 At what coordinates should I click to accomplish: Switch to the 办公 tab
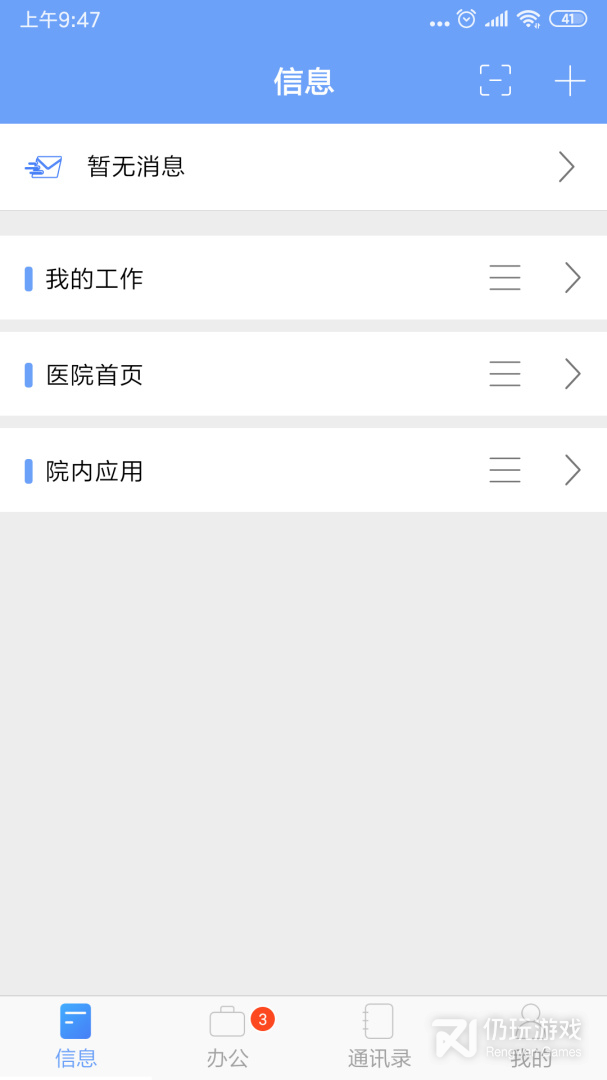[228, 1036]
